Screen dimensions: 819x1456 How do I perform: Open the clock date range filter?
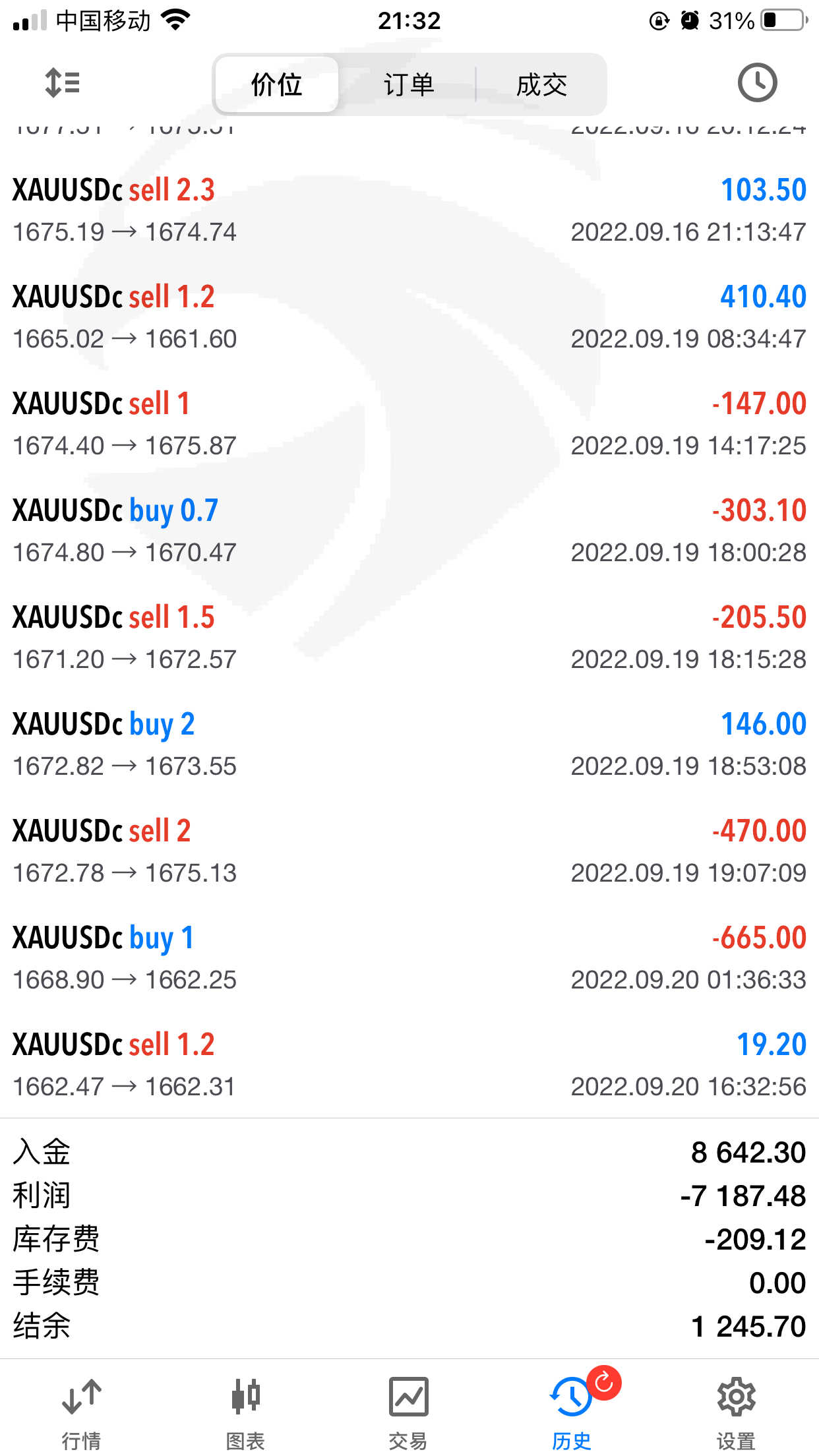click(x=756, y=83)
